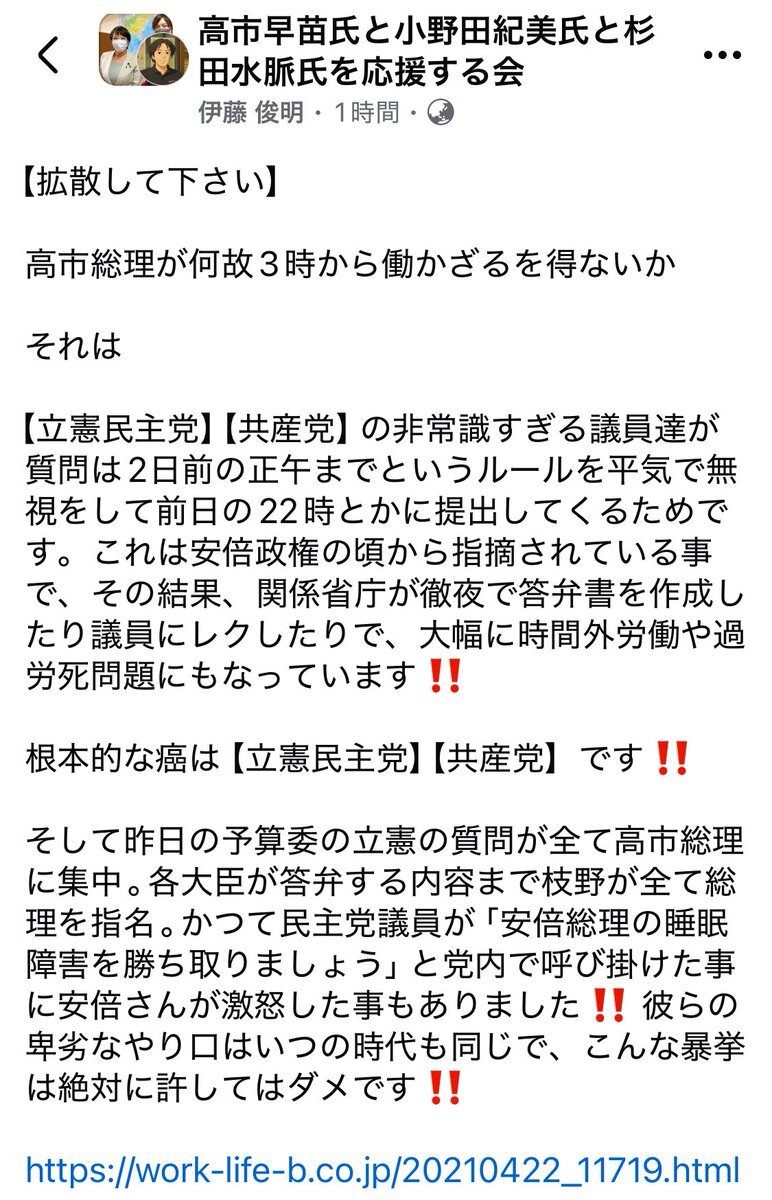The height and width of the screenshot is (1200, 772).
Task: Open the work-life-b.co.jp link
Action: click(382, 1169)
